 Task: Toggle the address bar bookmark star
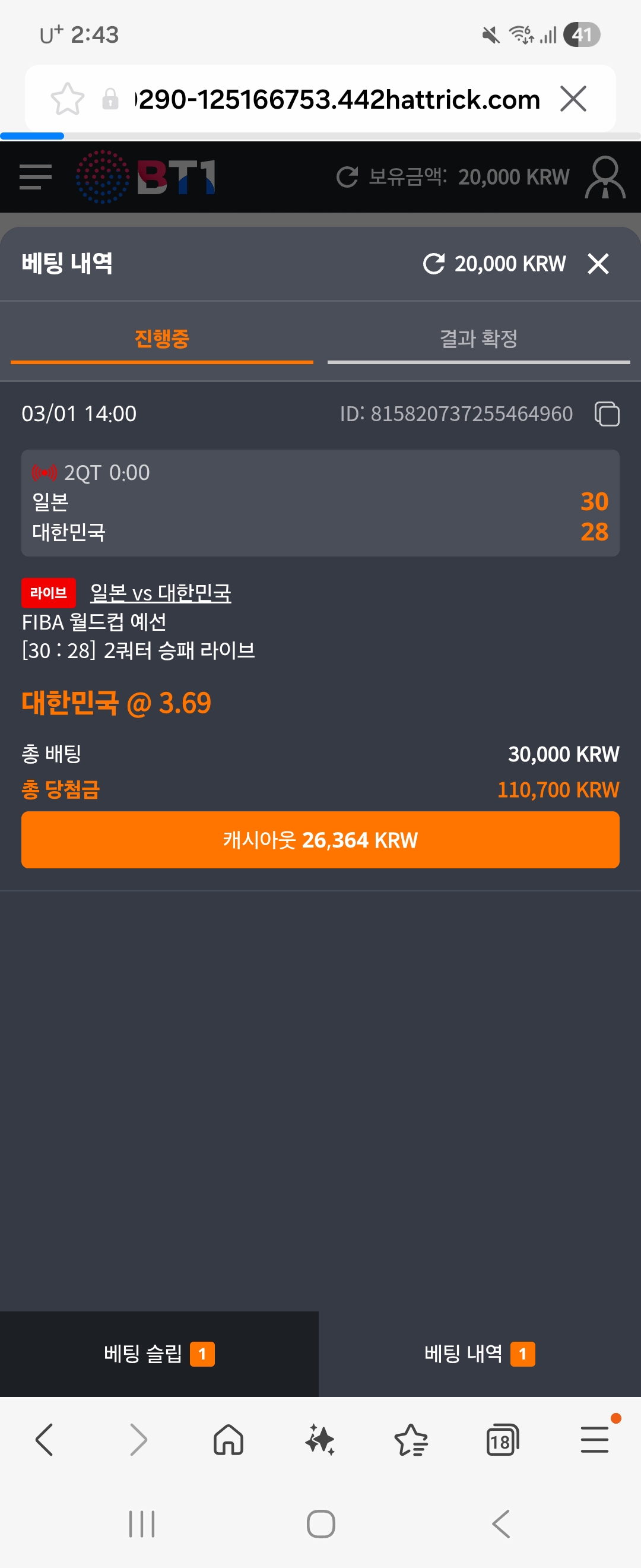point(67,99)
